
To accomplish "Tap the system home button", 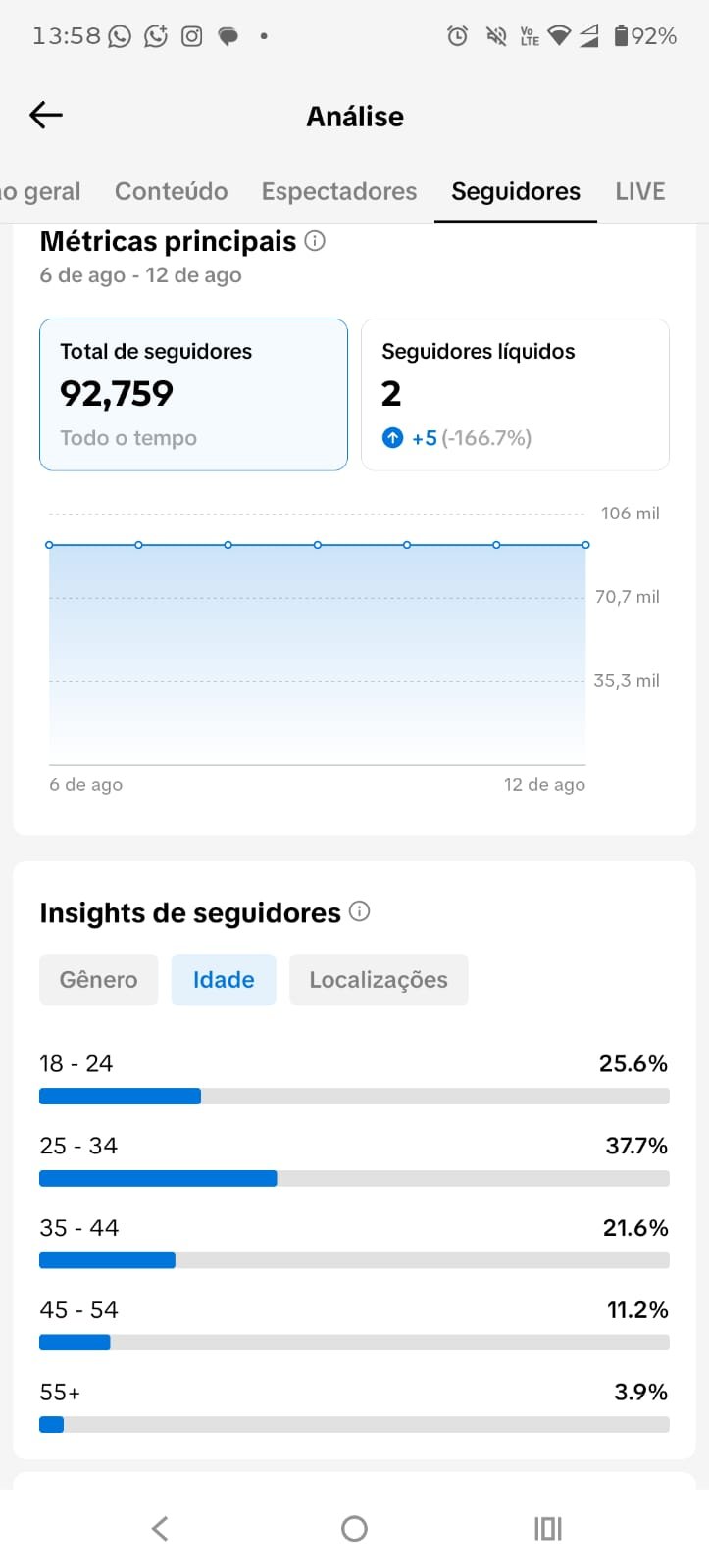I will click(354, 1528).
